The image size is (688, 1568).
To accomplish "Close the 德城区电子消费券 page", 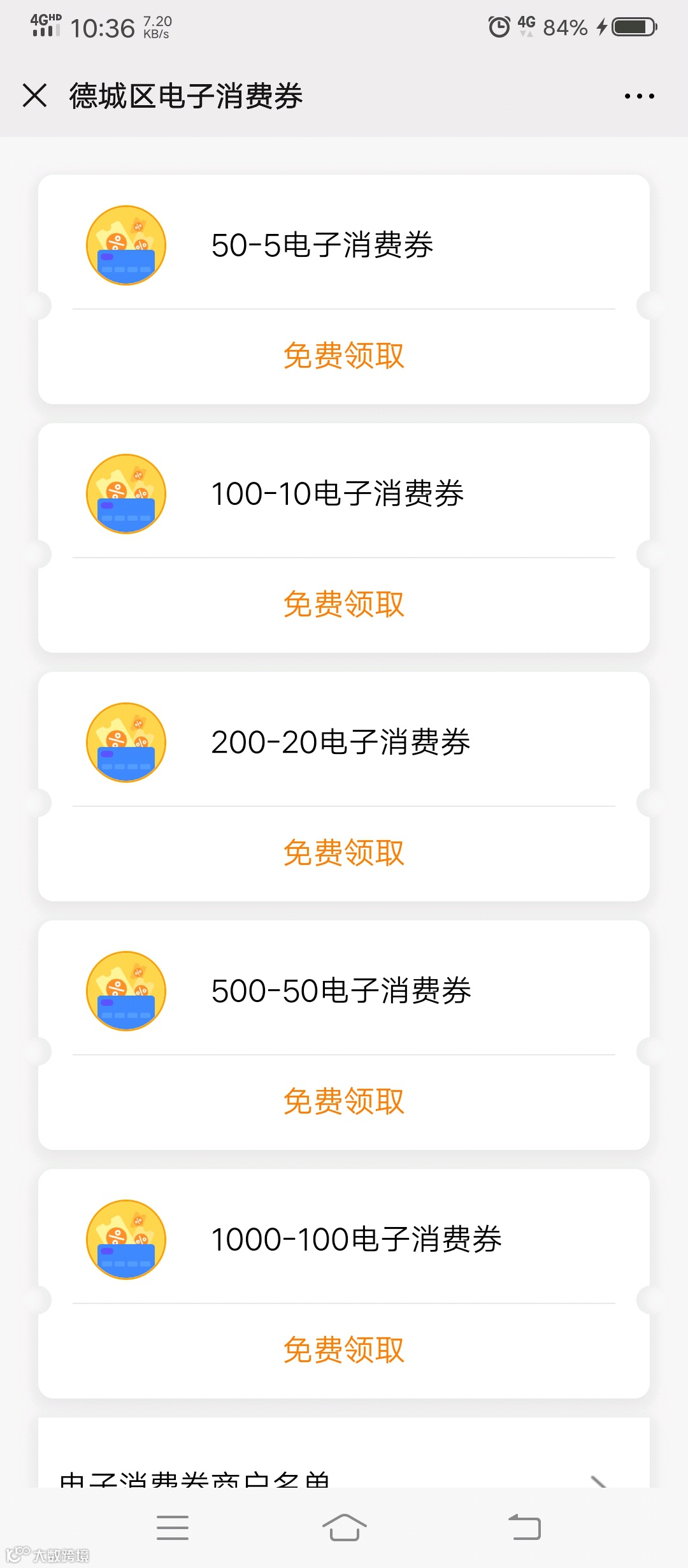I will (x=35, y=96).
